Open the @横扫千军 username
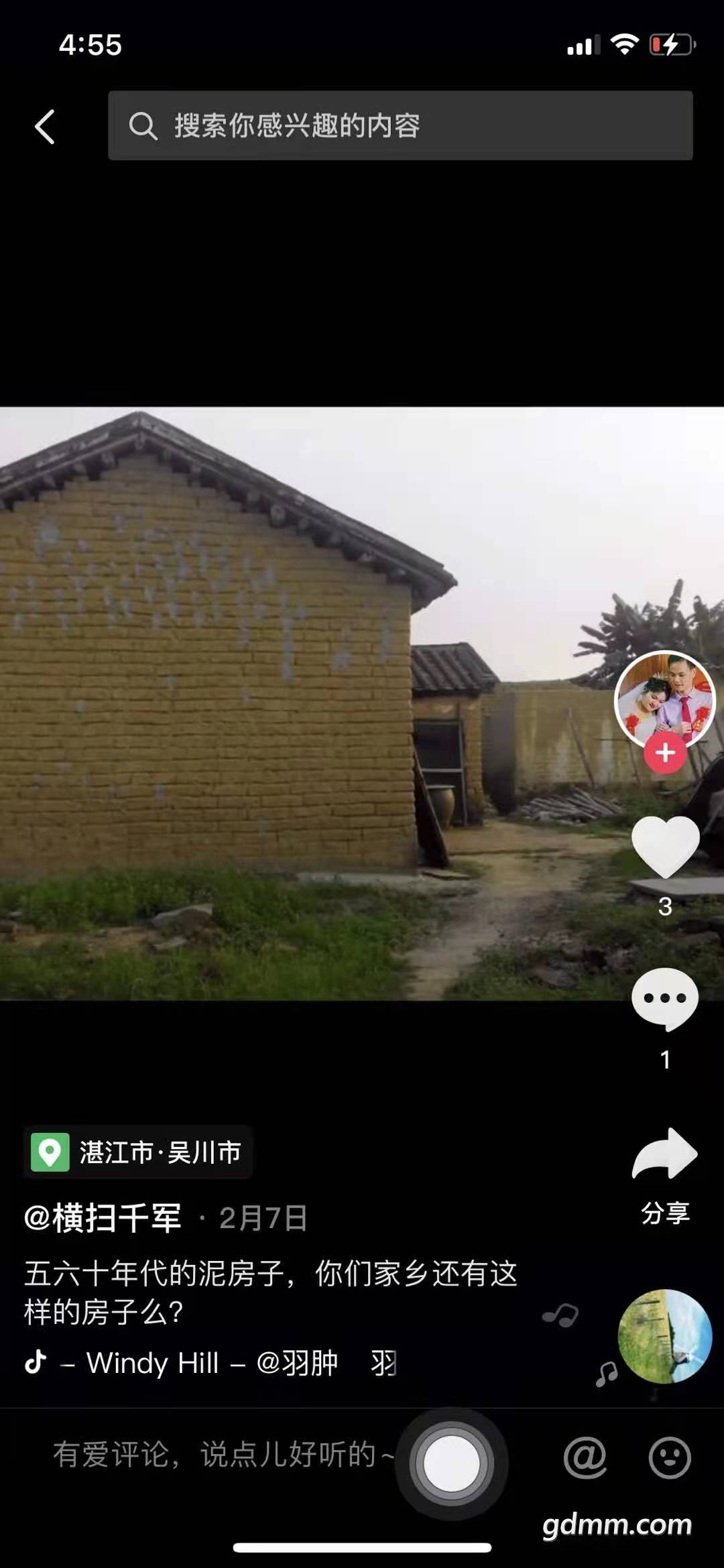The width and height of the screenshot is (724, 1568). tap(103, 1218)
